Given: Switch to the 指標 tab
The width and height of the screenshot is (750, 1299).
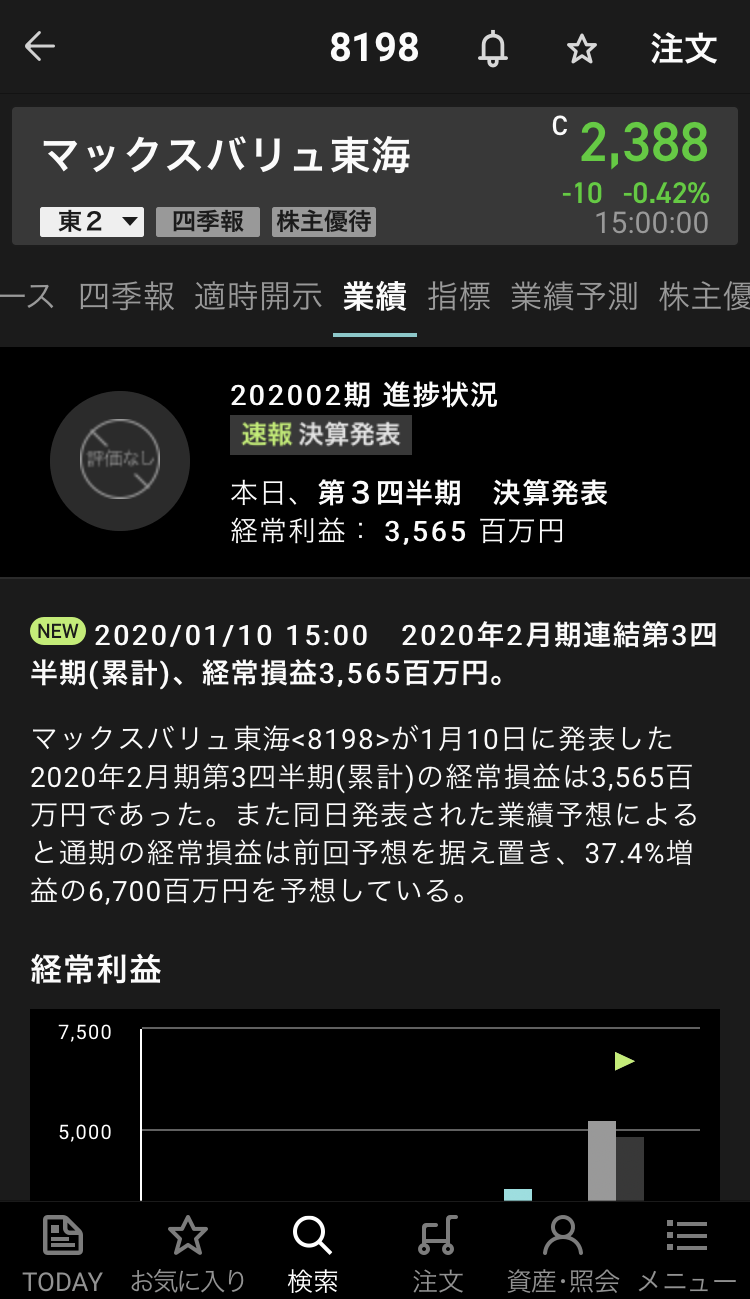Looking at the screenshot, I should 459,296.
